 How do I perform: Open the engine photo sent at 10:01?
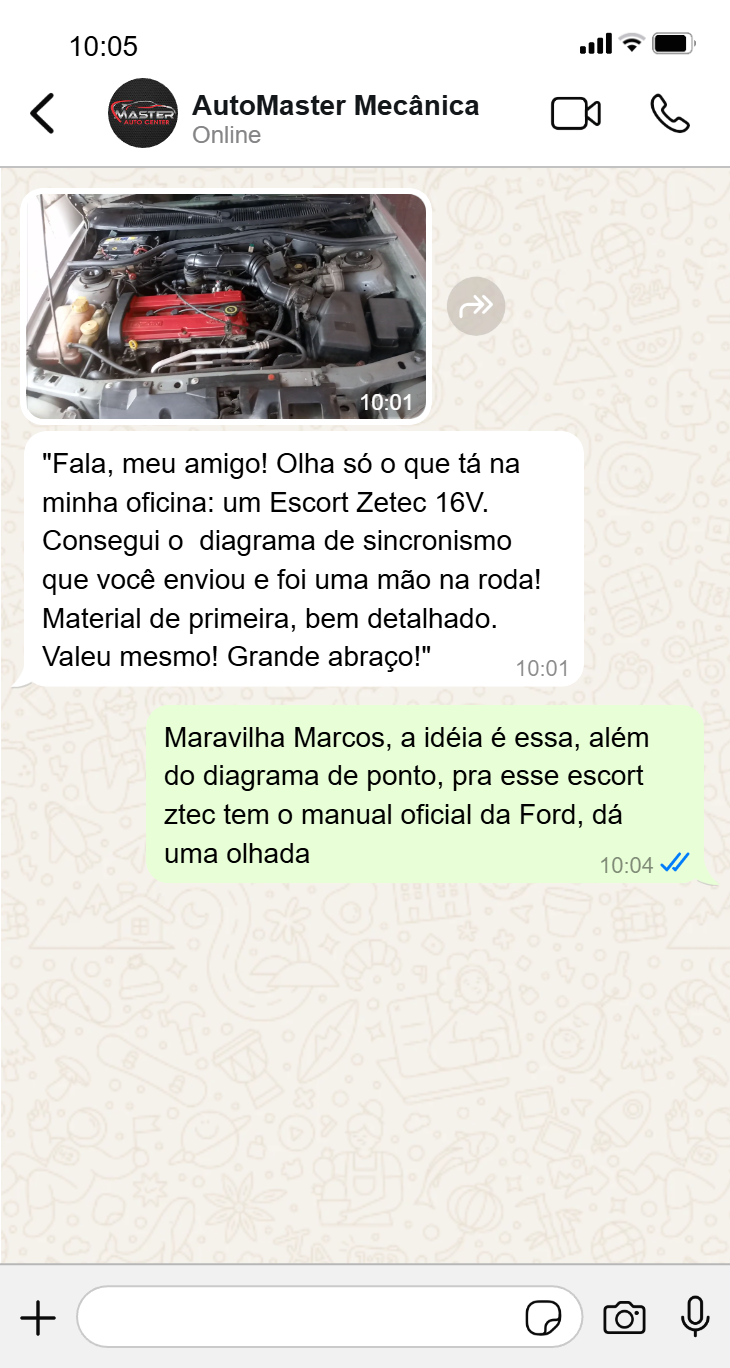pyautogui.click(x=226, y=306)
